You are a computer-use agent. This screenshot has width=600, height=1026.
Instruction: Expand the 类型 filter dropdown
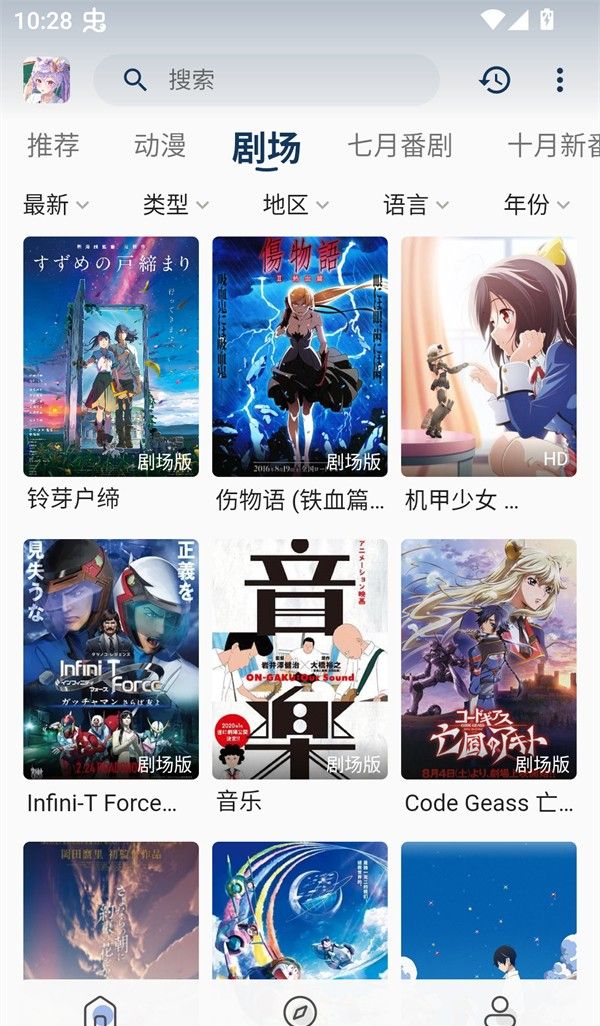[176, 205]
